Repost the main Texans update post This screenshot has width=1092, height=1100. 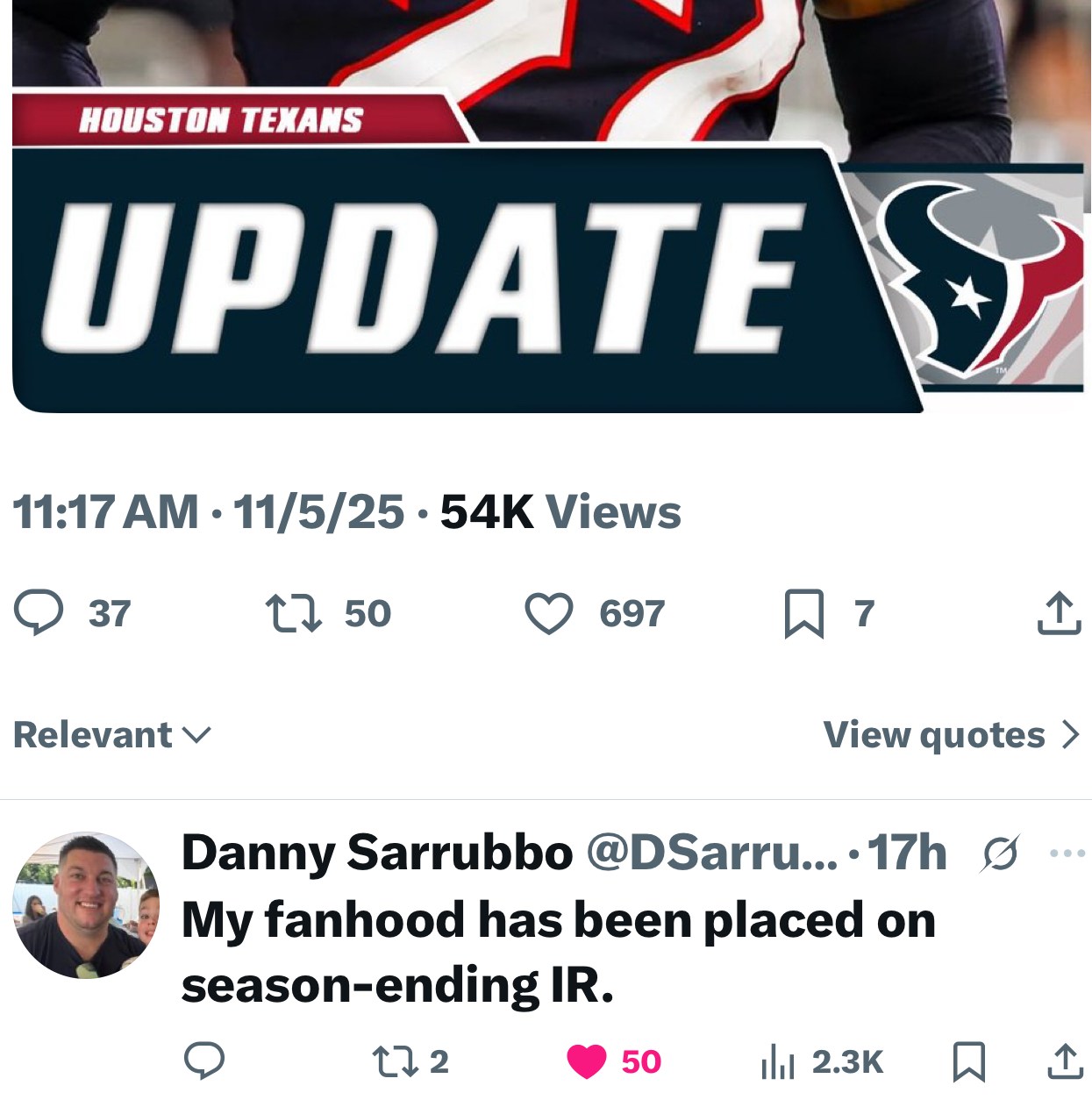[294, 613]
